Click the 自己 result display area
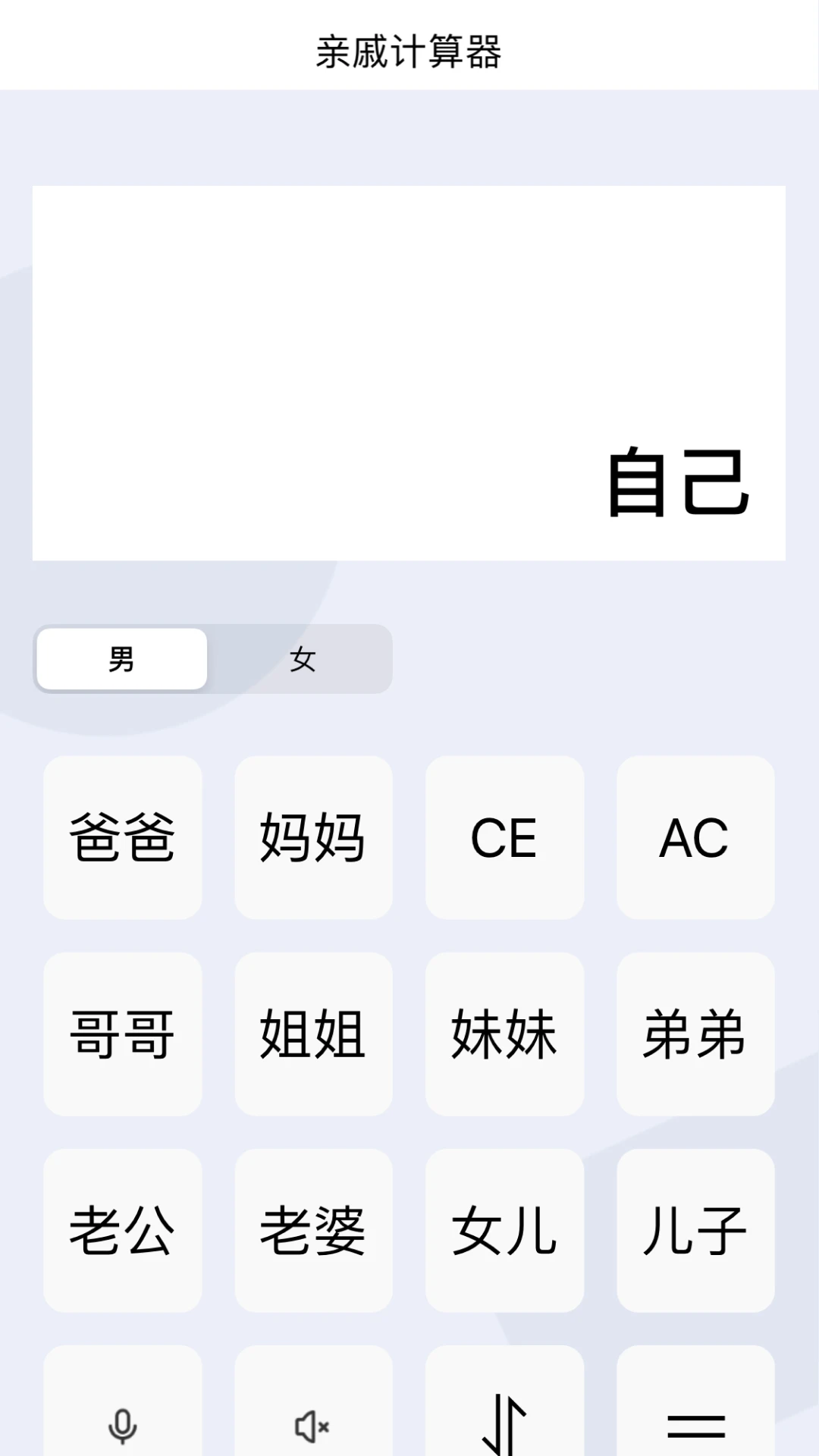This screenshot has width=819, height=1456. pyautogui.click(x=409, y=373)
